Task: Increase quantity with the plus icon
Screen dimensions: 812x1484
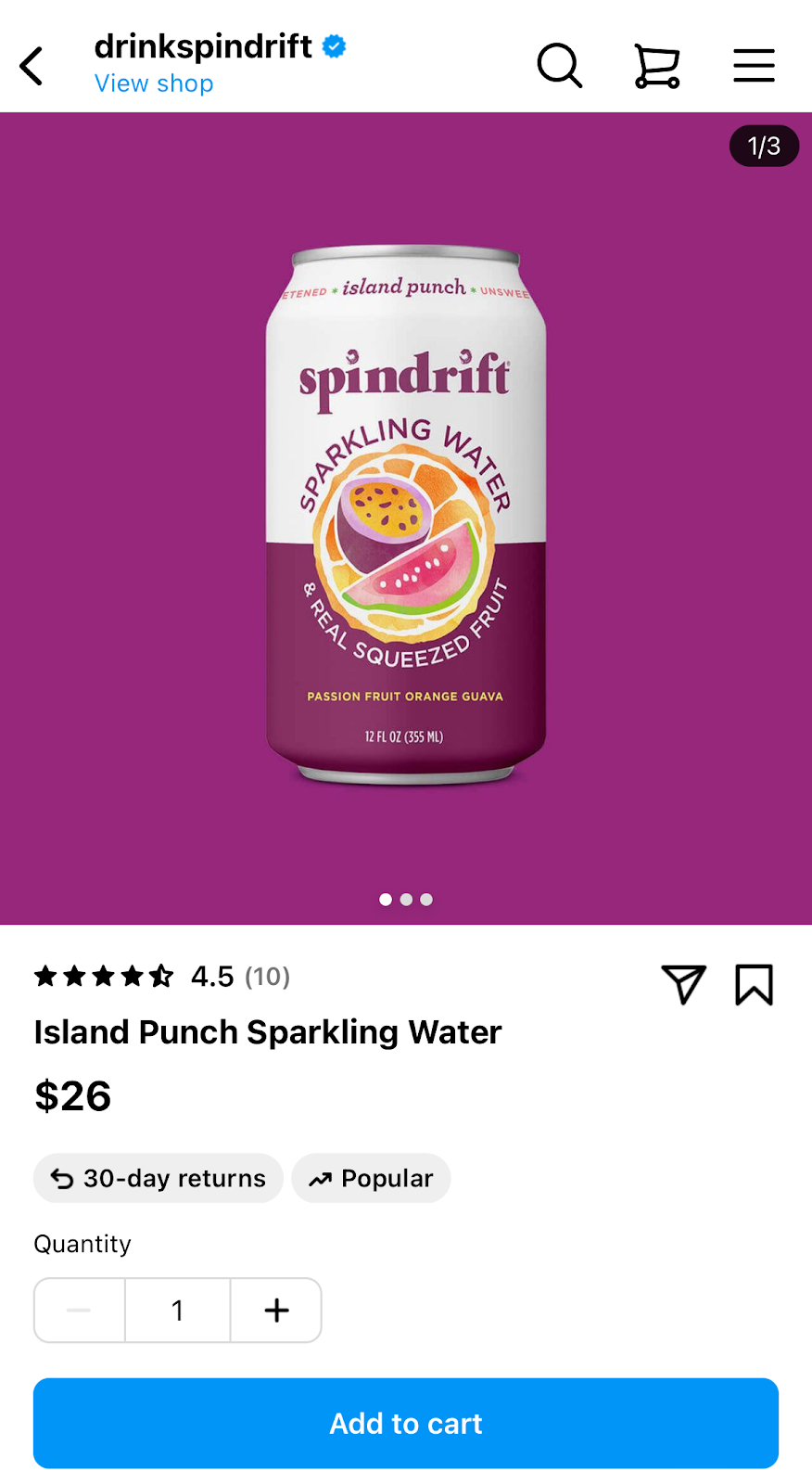Action: tap(275, 1310)
